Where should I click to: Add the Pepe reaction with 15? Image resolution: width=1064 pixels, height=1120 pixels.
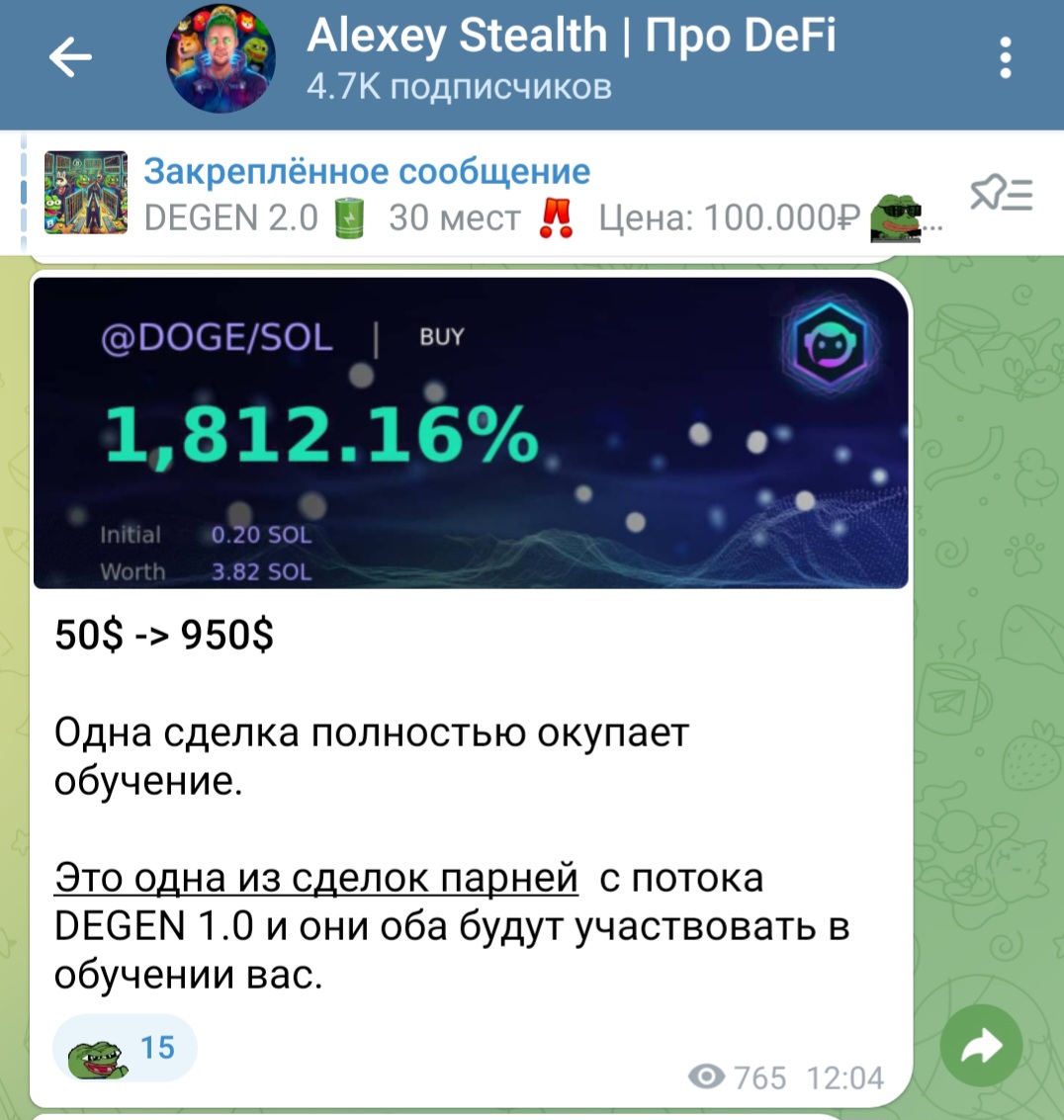point(125,1049)
